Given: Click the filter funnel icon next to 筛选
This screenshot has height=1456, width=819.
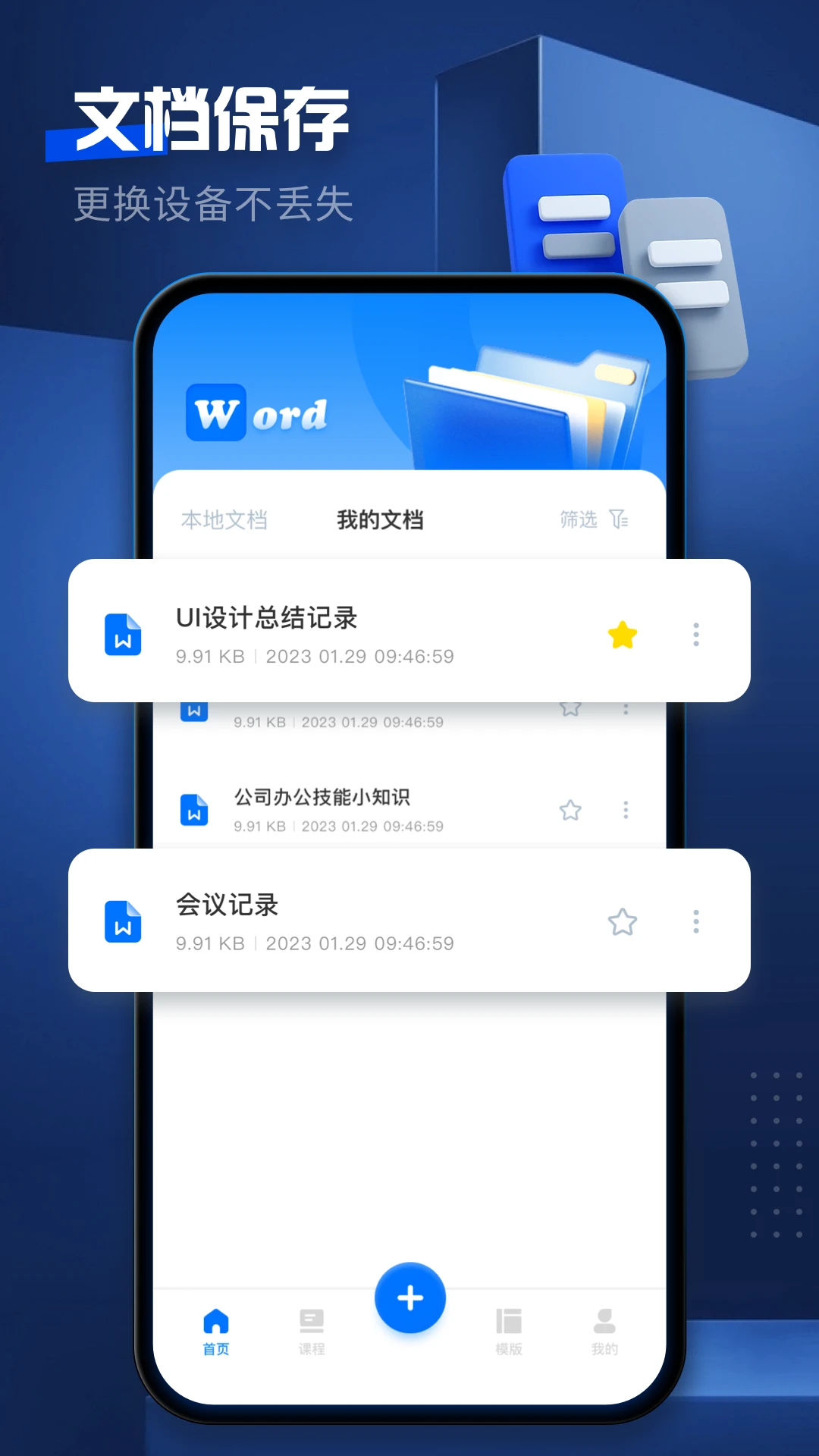Looking at the screenshot, I should (x=620, y=519).
